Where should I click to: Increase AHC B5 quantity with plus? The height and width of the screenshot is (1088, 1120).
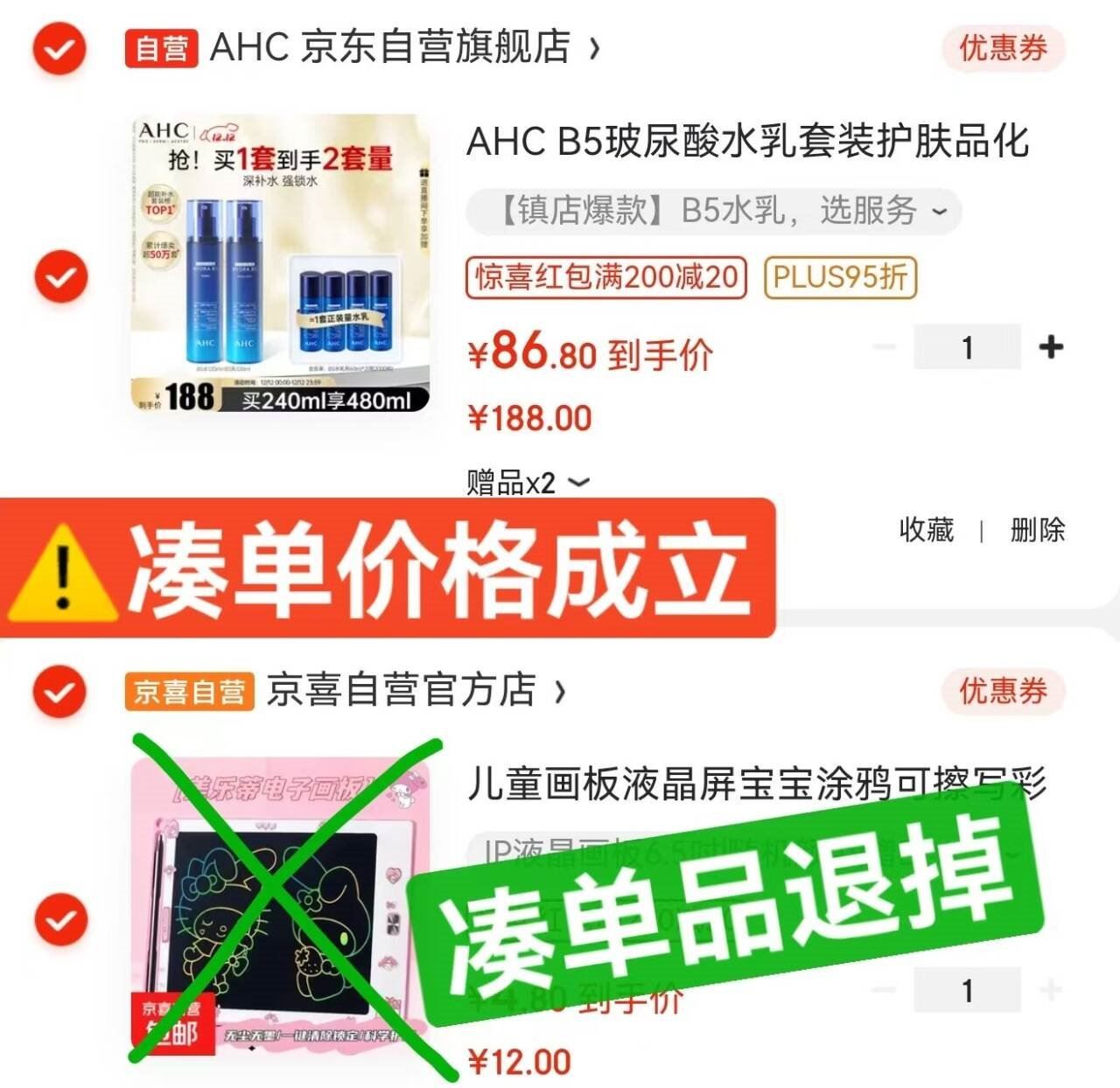coord(1051,347)
